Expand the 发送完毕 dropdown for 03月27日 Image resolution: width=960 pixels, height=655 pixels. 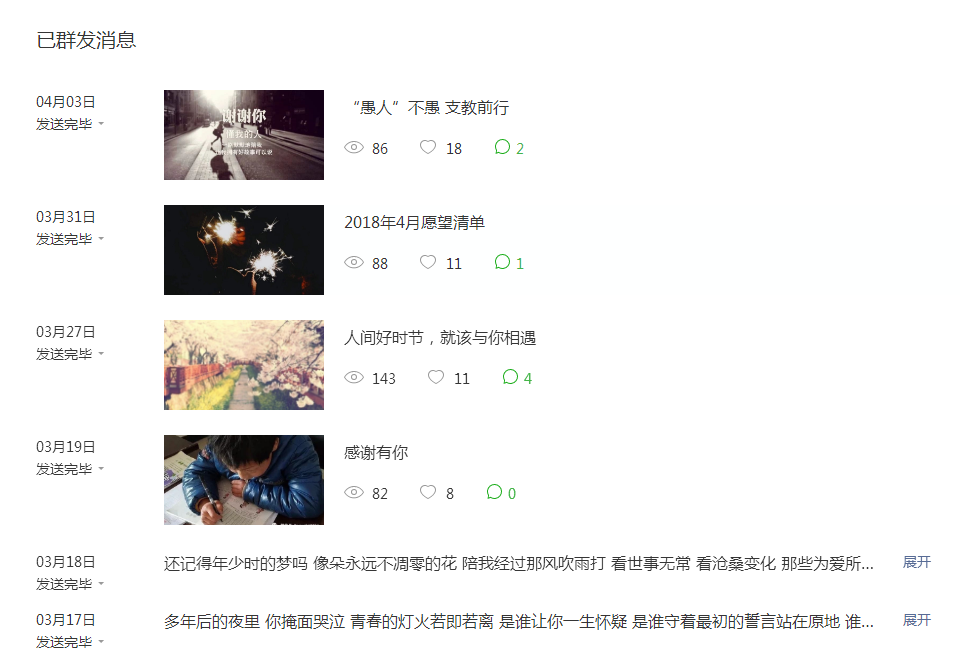(70, 354)
